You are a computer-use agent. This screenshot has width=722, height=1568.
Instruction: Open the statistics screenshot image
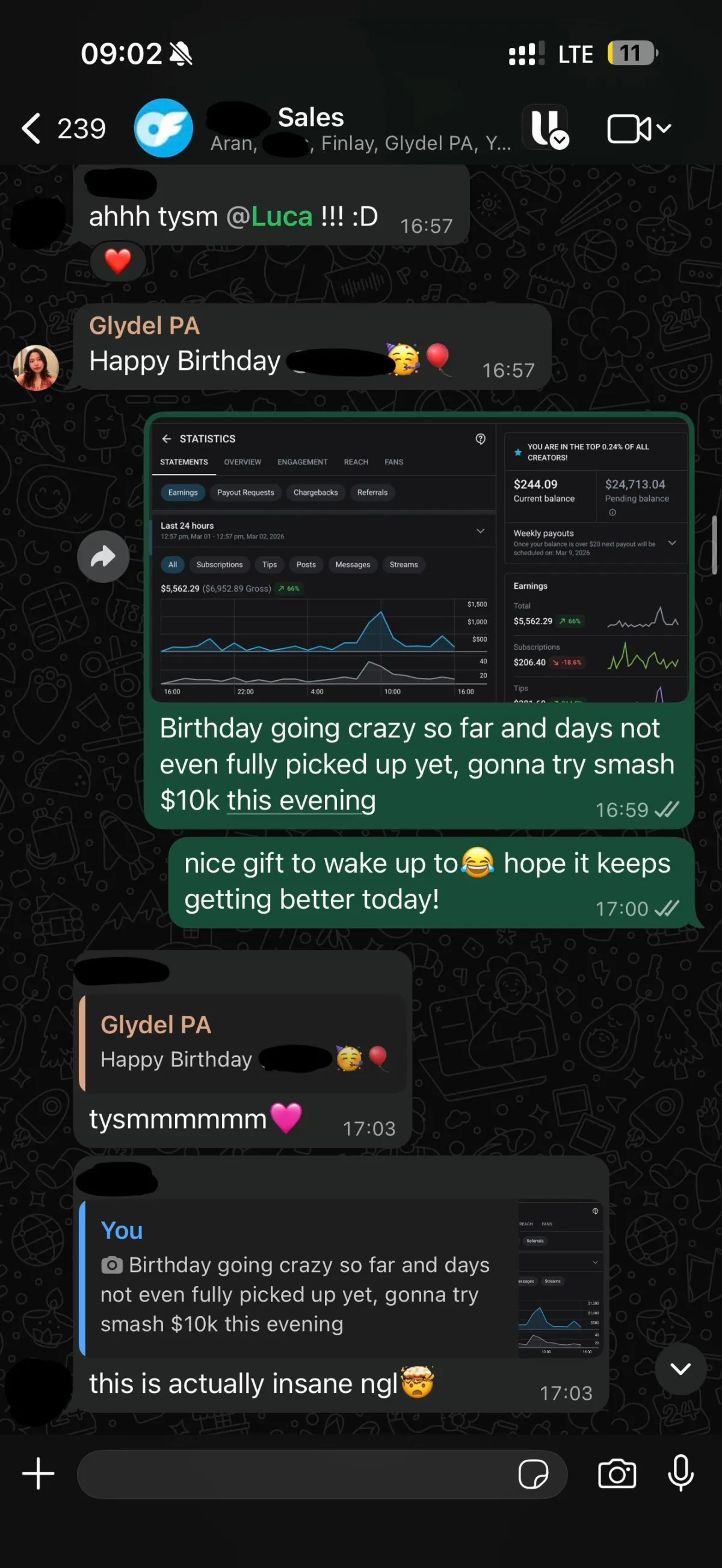click(x=419, y=559)
